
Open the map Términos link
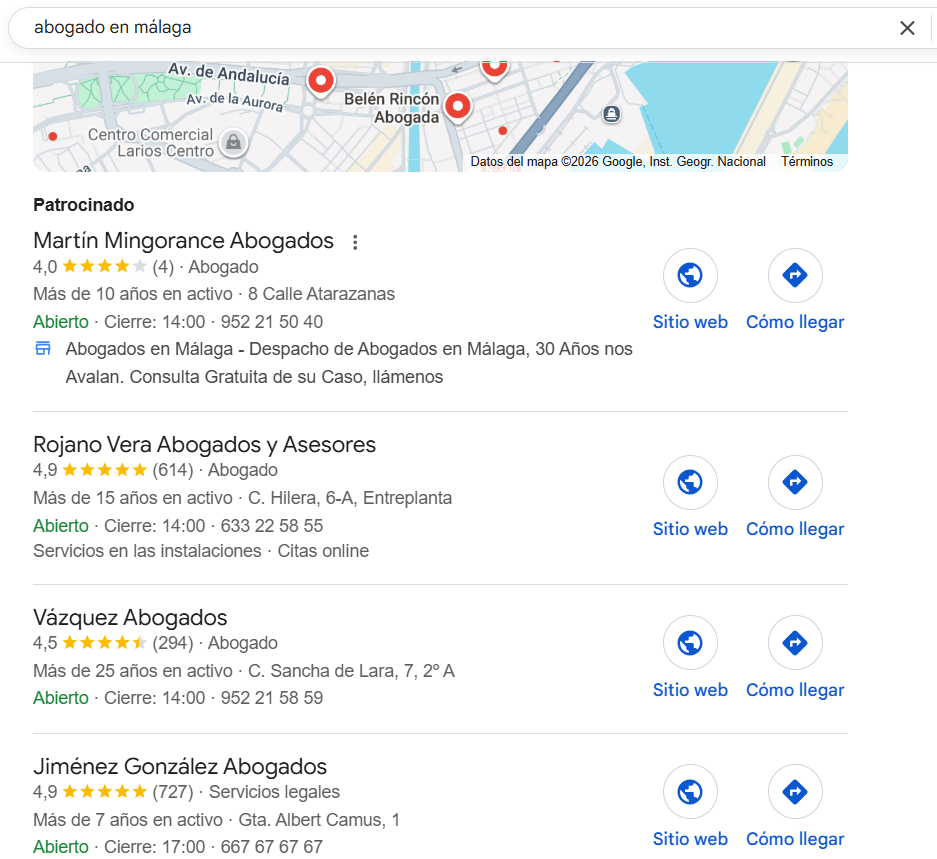(806, 162)
